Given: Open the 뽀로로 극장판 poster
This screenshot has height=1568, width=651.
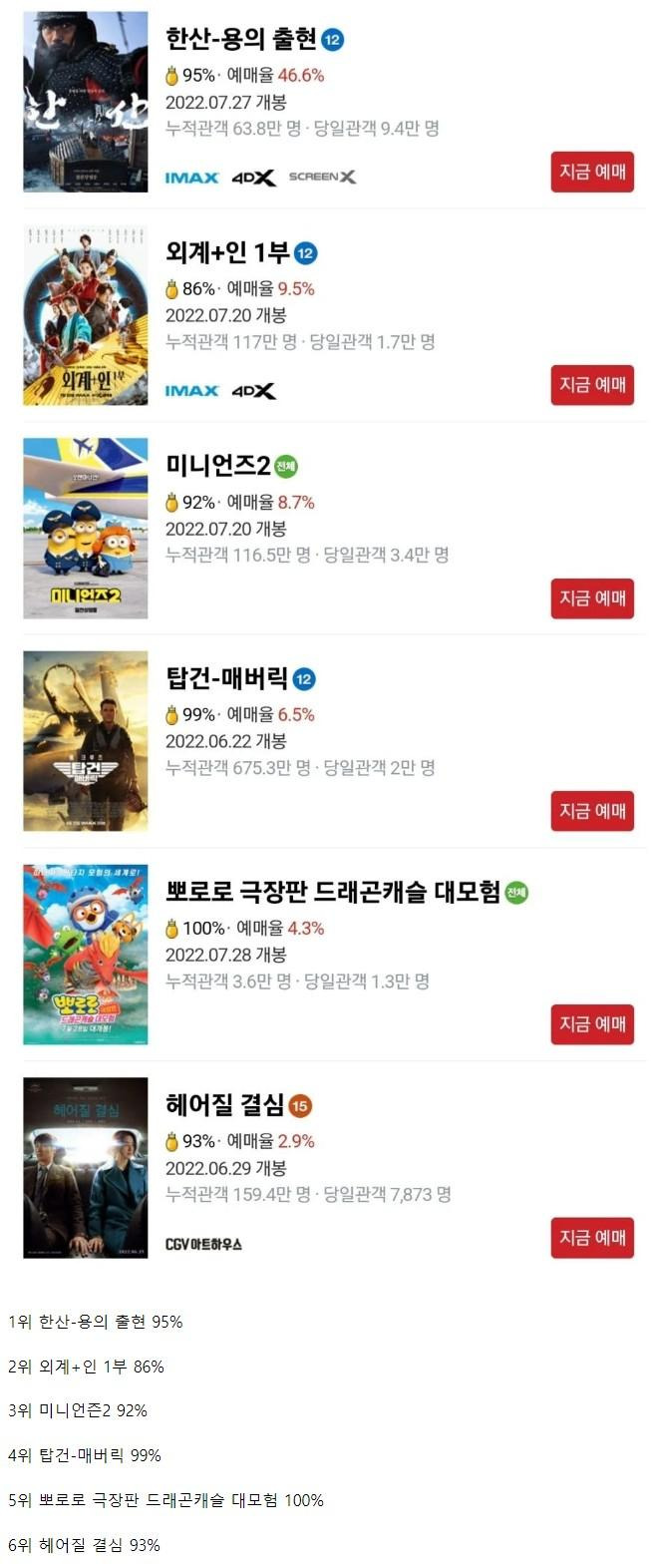Looking at the screenshot, I should click(x=86, y=955).
